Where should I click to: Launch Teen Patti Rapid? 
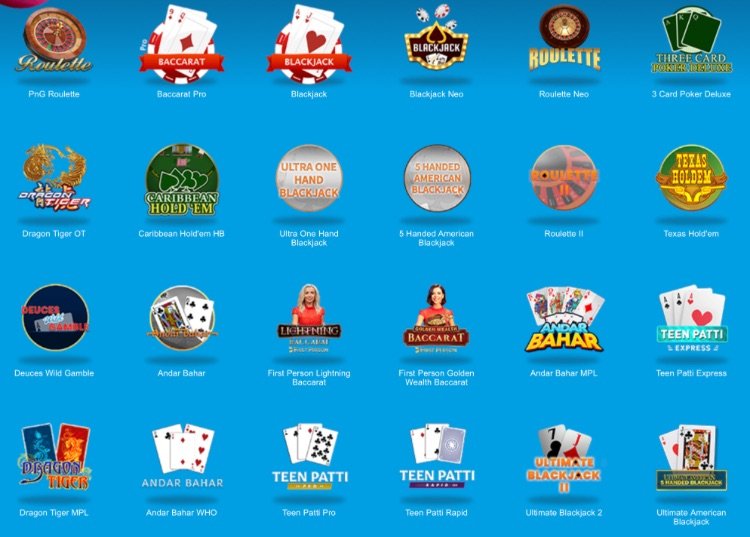tap(436, 458)
